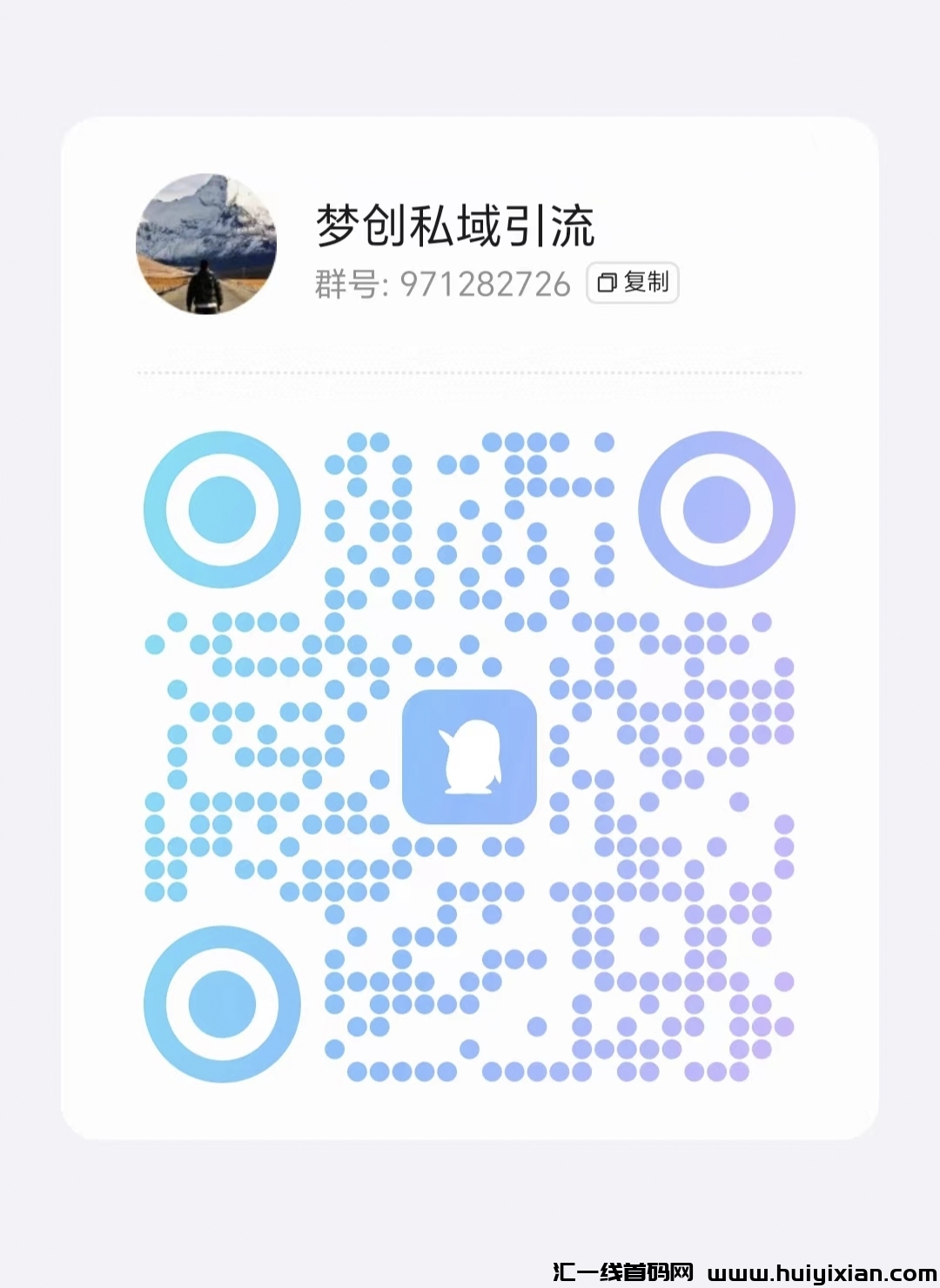Click the dotted divider line under the header

point(470,370)
